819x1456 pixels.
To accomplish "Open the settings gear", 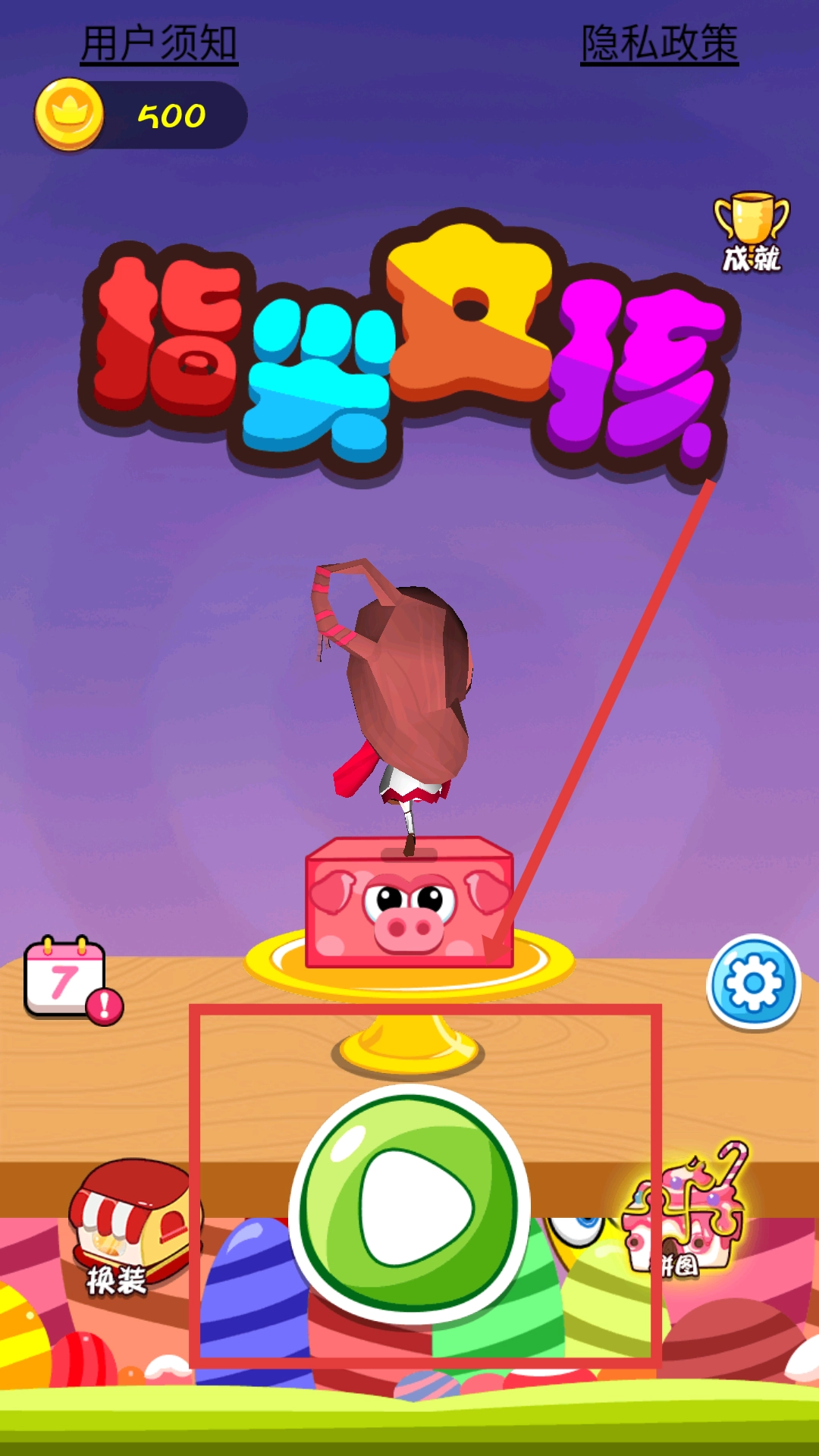I will point(753,983).
